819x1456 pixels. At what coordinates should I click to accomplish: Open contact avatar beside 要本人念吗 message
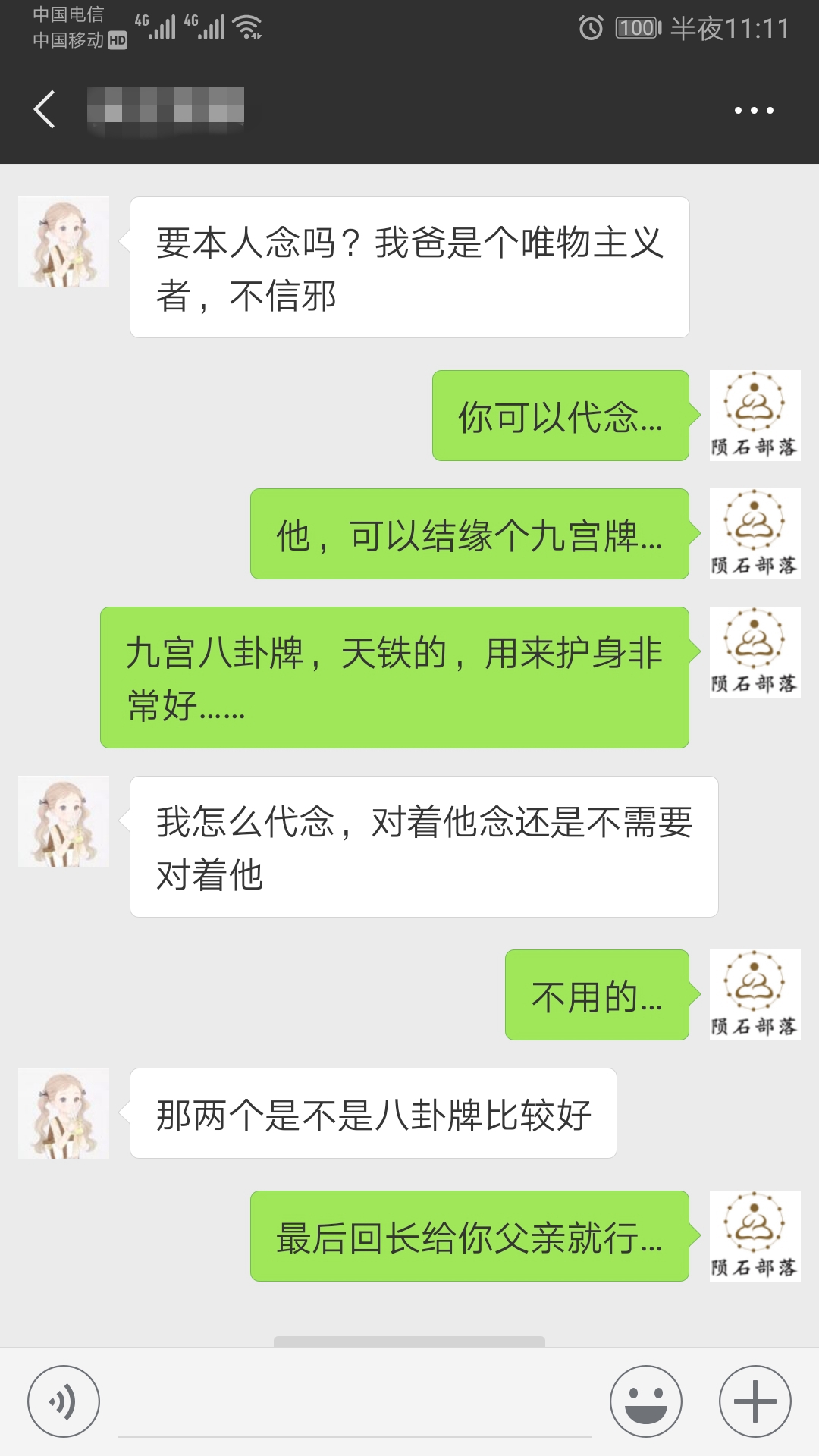(64, 242)
